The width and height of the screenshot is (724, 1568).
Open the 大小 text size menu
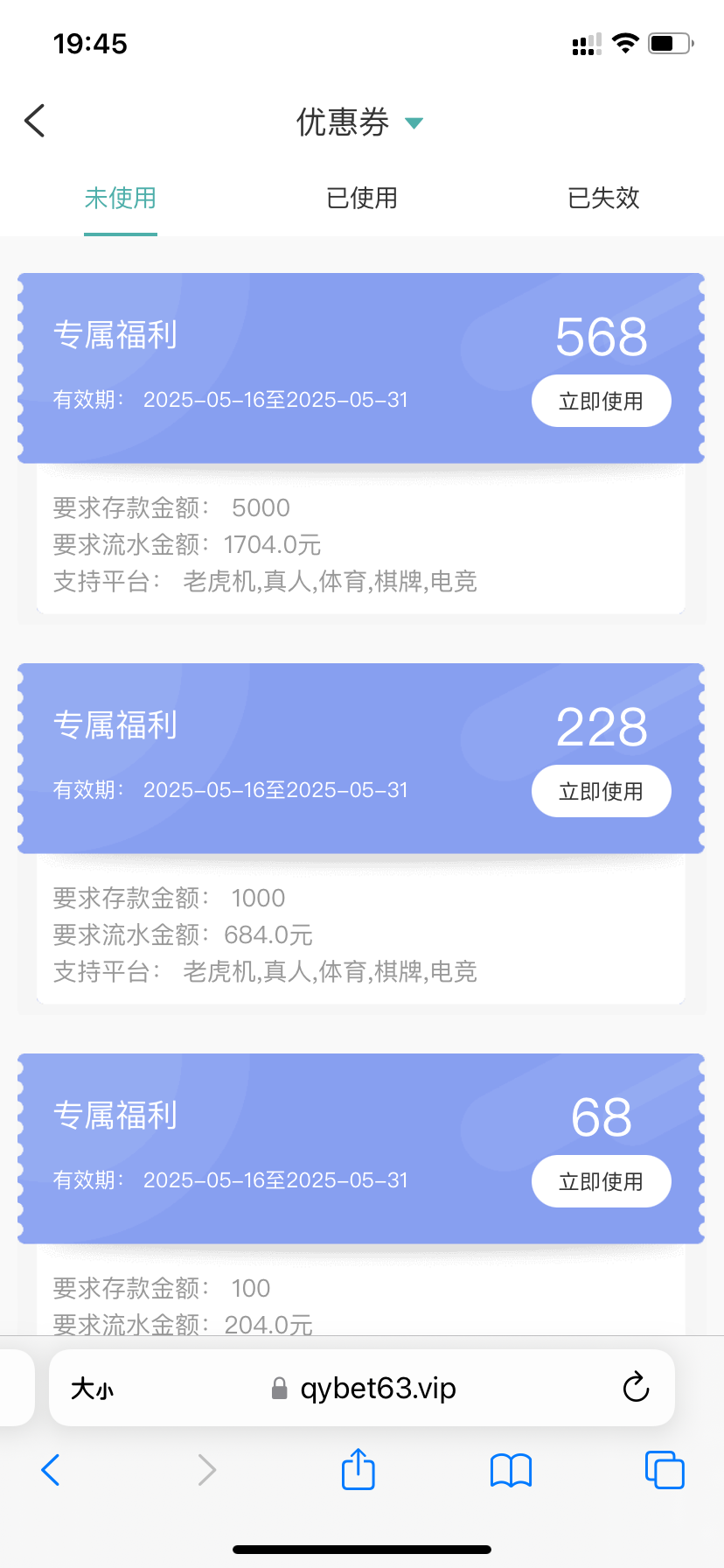93,1389
